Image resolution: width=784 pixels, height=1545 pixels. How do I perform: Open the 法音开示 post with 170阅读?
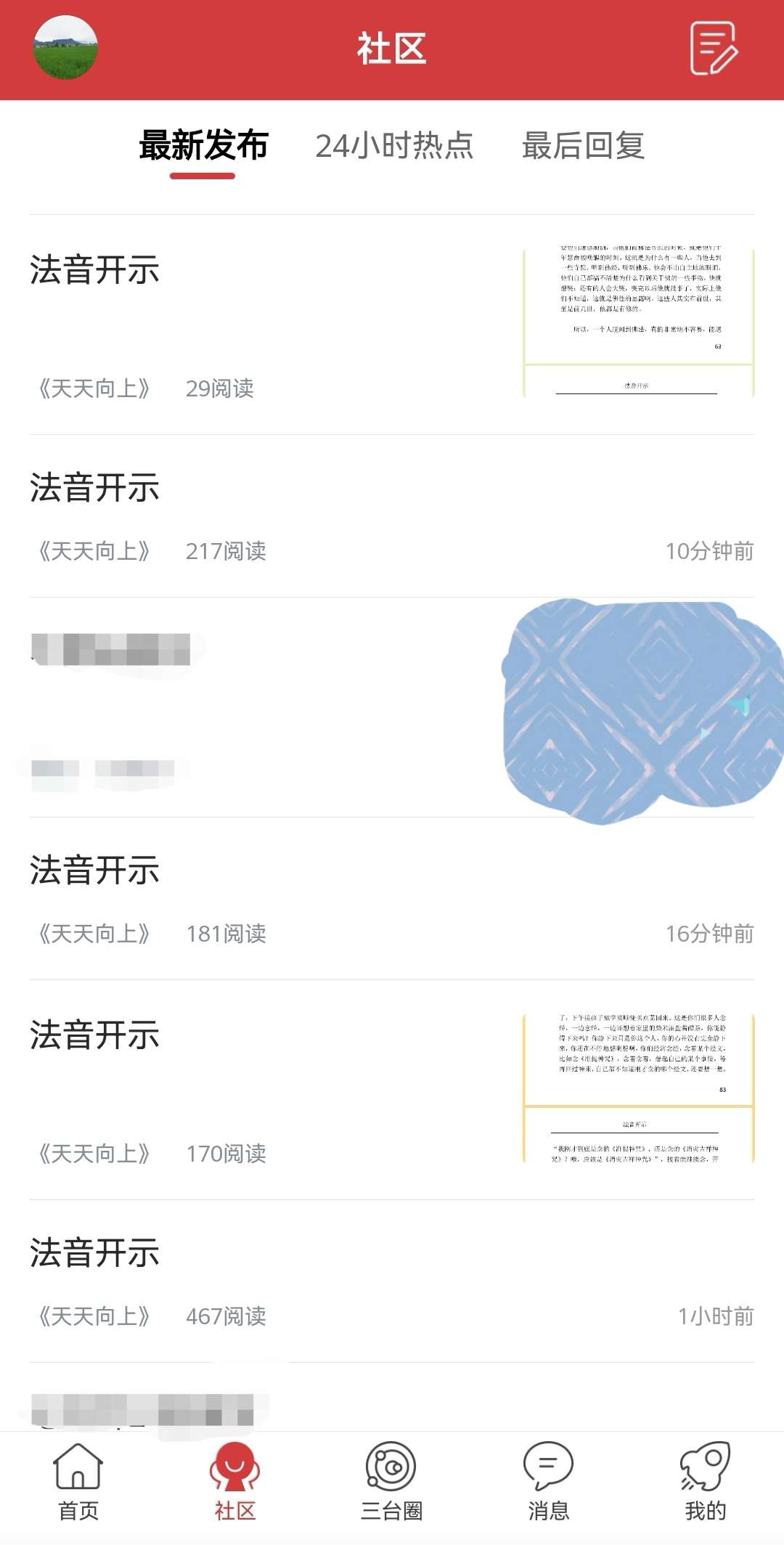94,1035
